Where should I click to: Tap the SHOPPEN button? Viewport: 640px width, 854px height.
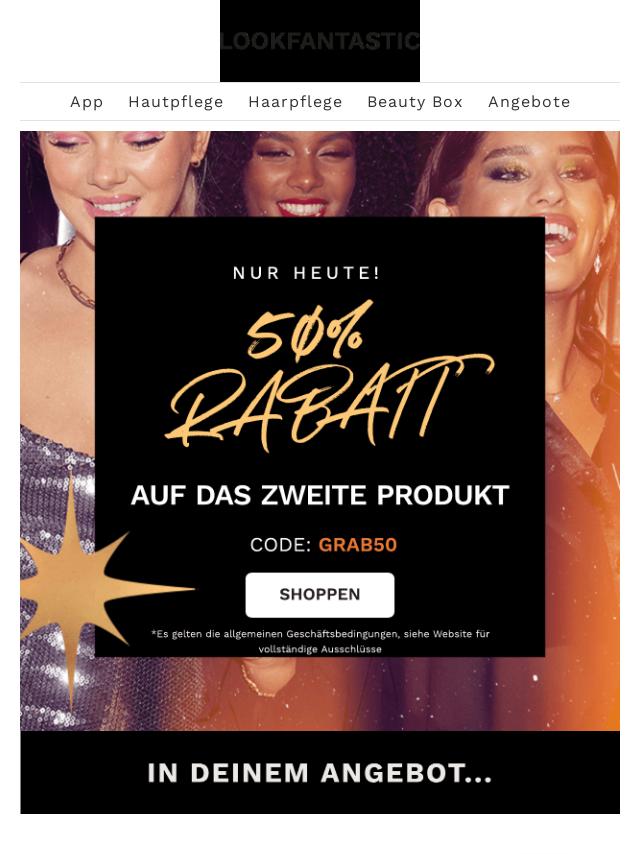[x=320, y=595]
